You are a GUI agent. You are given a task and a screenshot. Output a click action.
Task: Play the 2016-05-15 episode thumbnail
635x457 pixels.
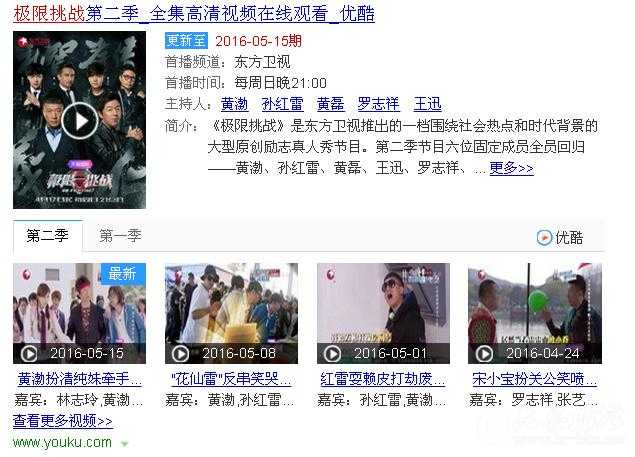(79, 313)
